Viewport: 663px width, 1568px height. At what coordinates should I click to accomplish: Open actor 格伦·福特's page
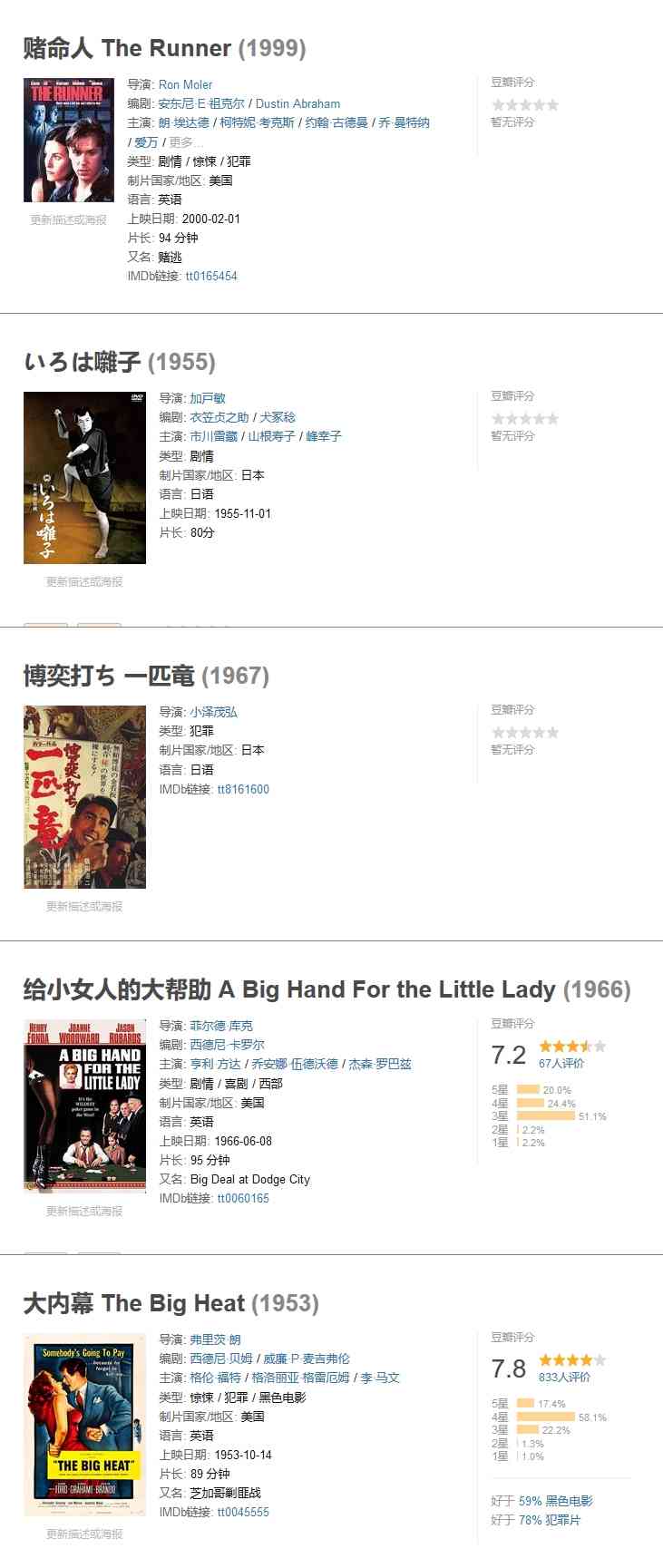(x=216, y=1378)
